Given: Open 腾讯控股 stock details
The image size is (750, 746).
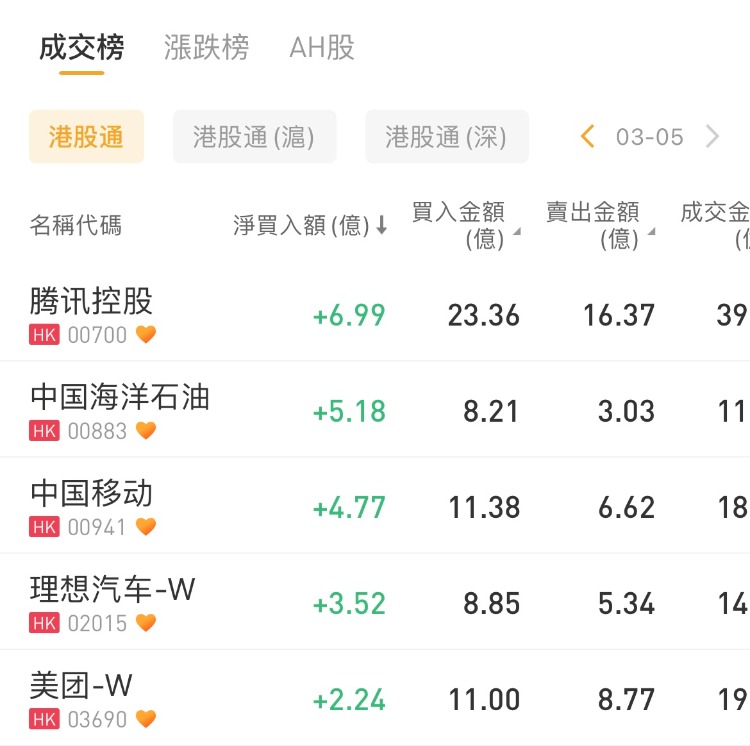Looking at the screenshot, I should [92, 314].
